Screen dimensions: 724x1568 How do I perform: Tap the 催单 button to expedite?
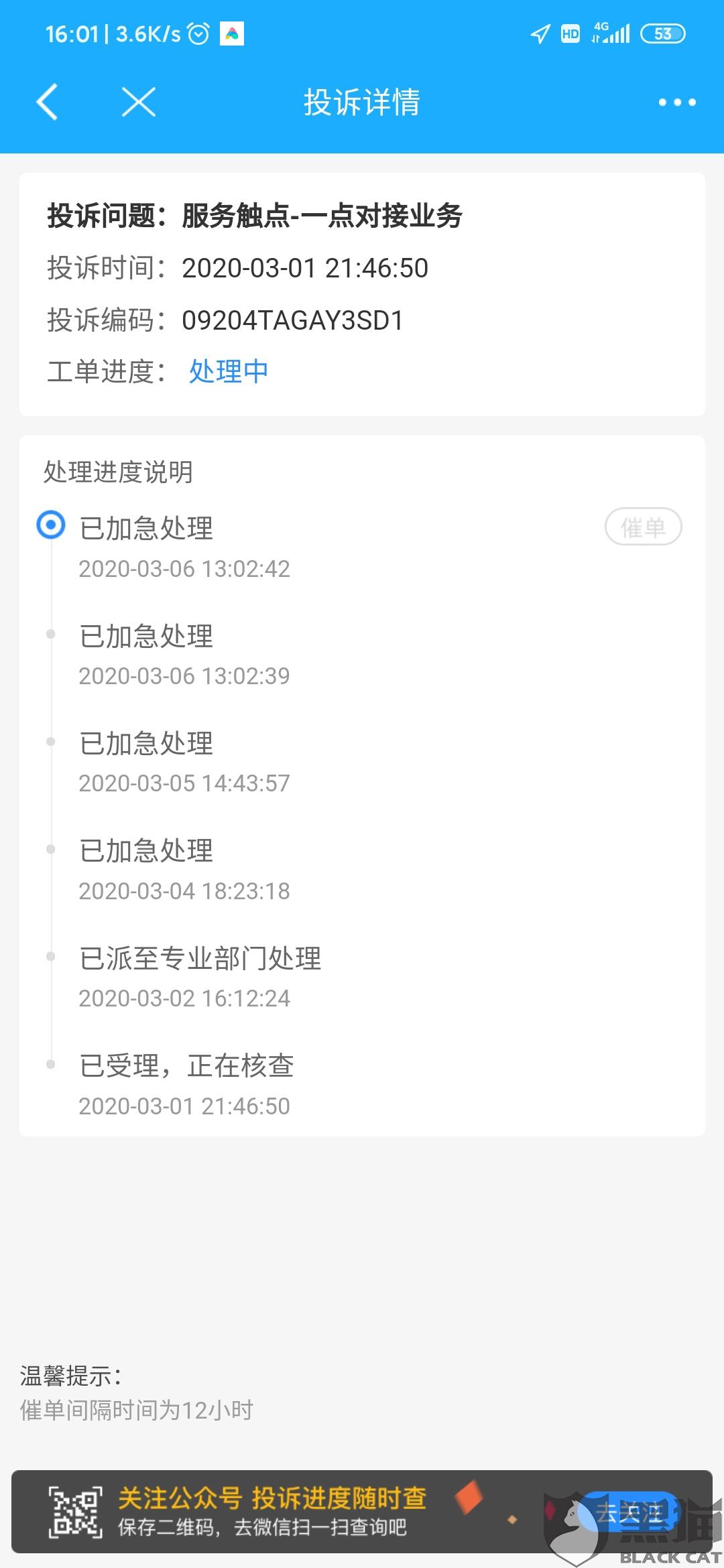pos(643,527)
